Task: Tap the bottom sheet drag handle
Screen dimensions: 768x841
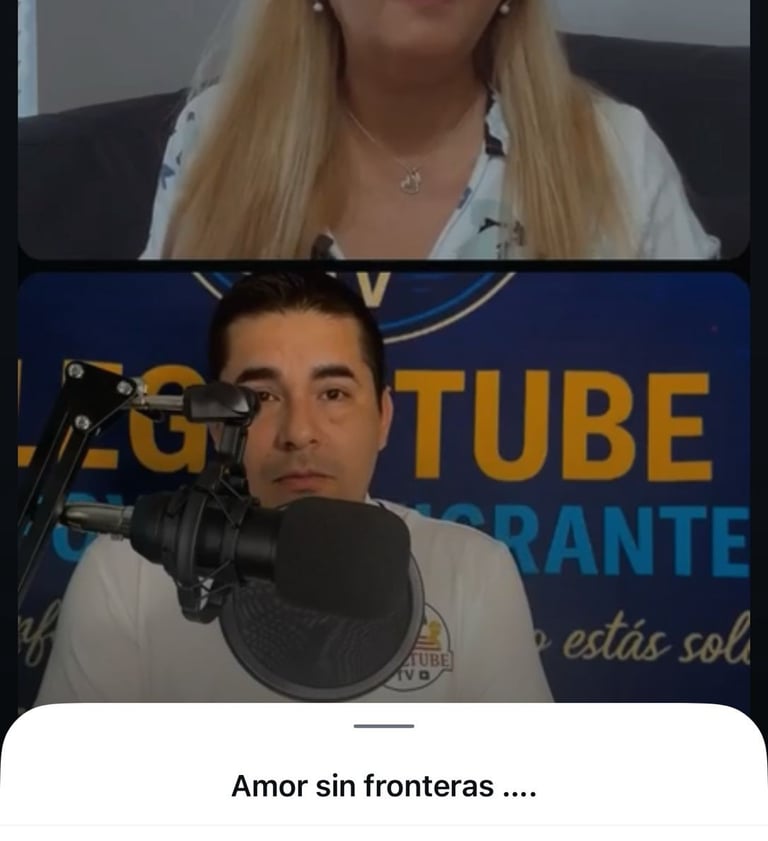Action: (x=384, y=726)
